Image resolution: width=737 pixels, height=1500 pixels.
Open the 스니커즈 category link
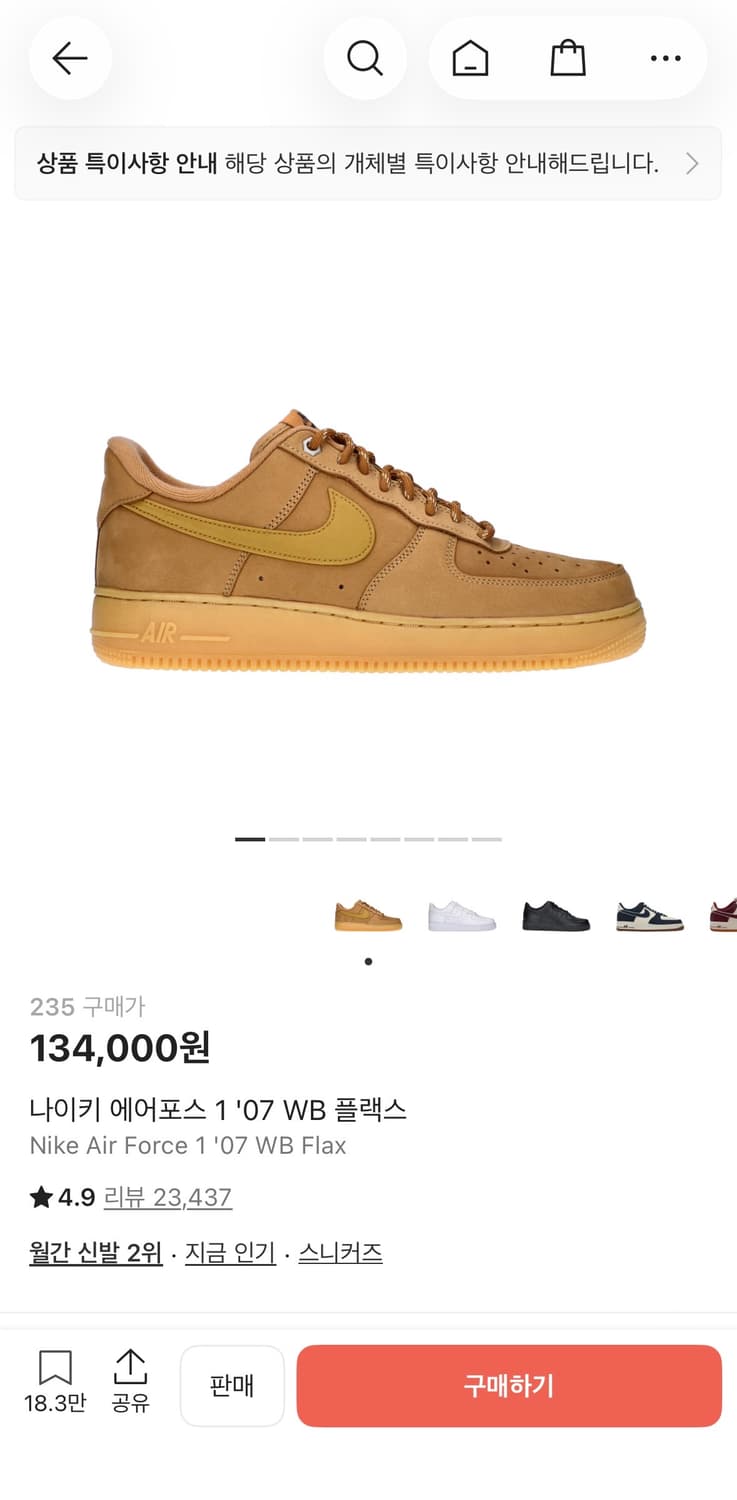342,1252
